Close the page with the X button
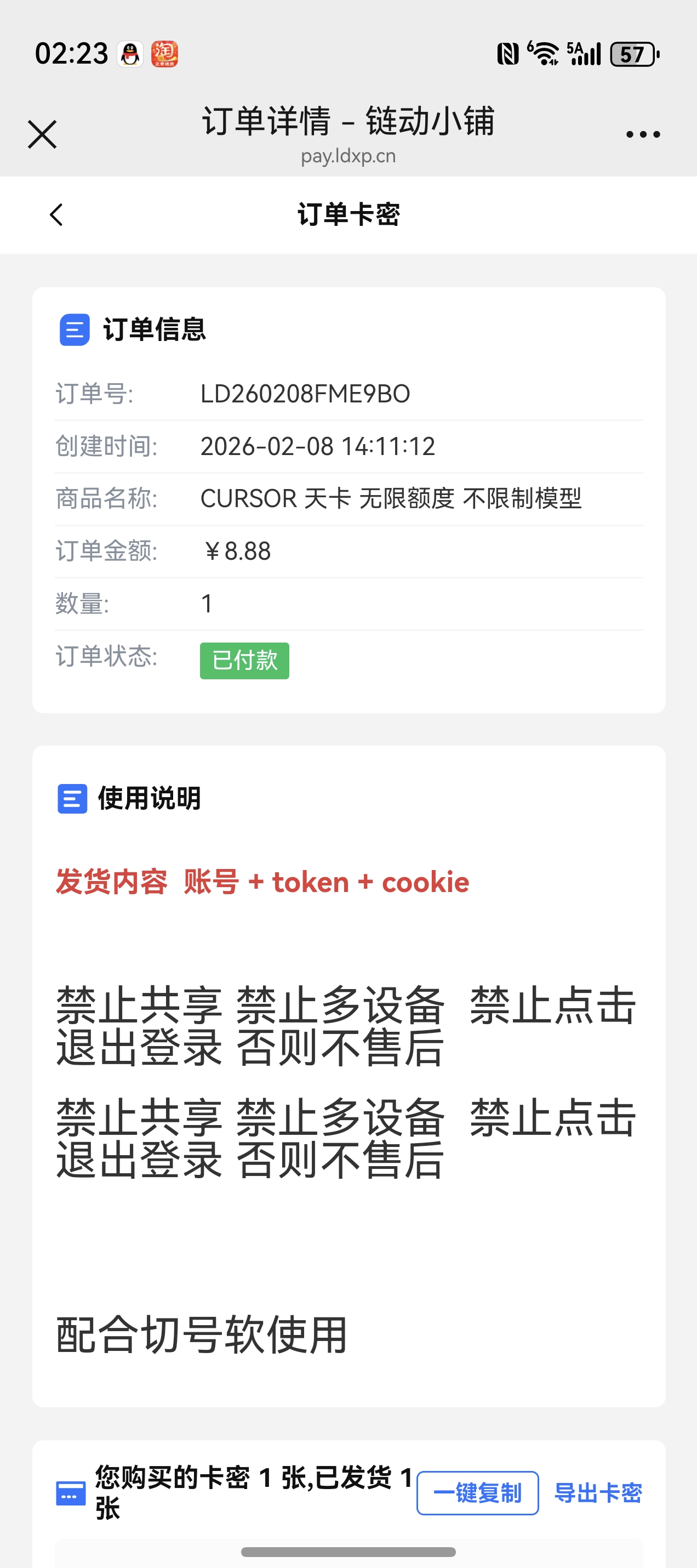Viewport: 697px width, 1568px height. (x=41, y=134)
